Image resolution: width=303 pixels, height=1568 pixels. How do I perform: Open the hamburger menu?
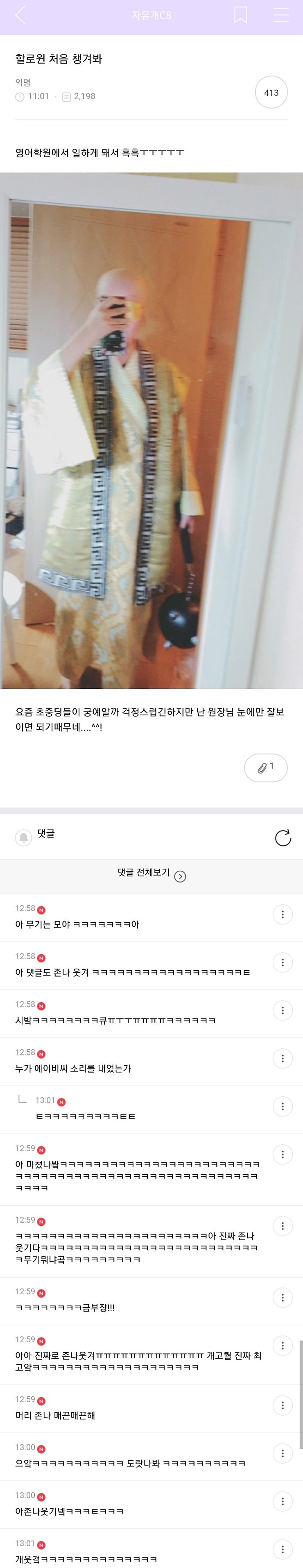click(x=281, y=15)
